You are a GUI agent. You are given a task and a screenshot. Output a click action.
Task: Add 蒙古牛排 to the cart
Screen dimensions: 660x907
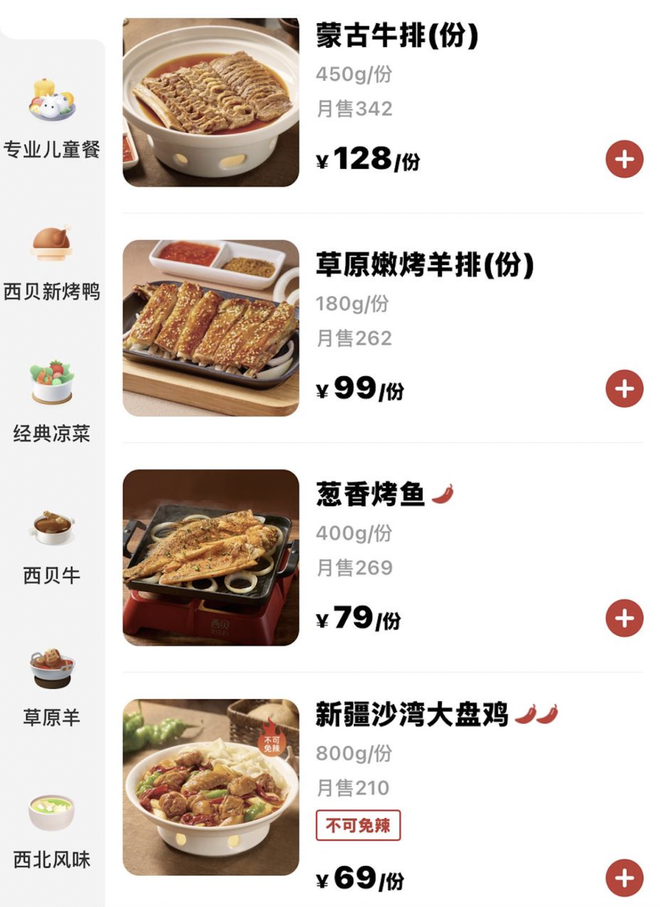click(624, 159)
